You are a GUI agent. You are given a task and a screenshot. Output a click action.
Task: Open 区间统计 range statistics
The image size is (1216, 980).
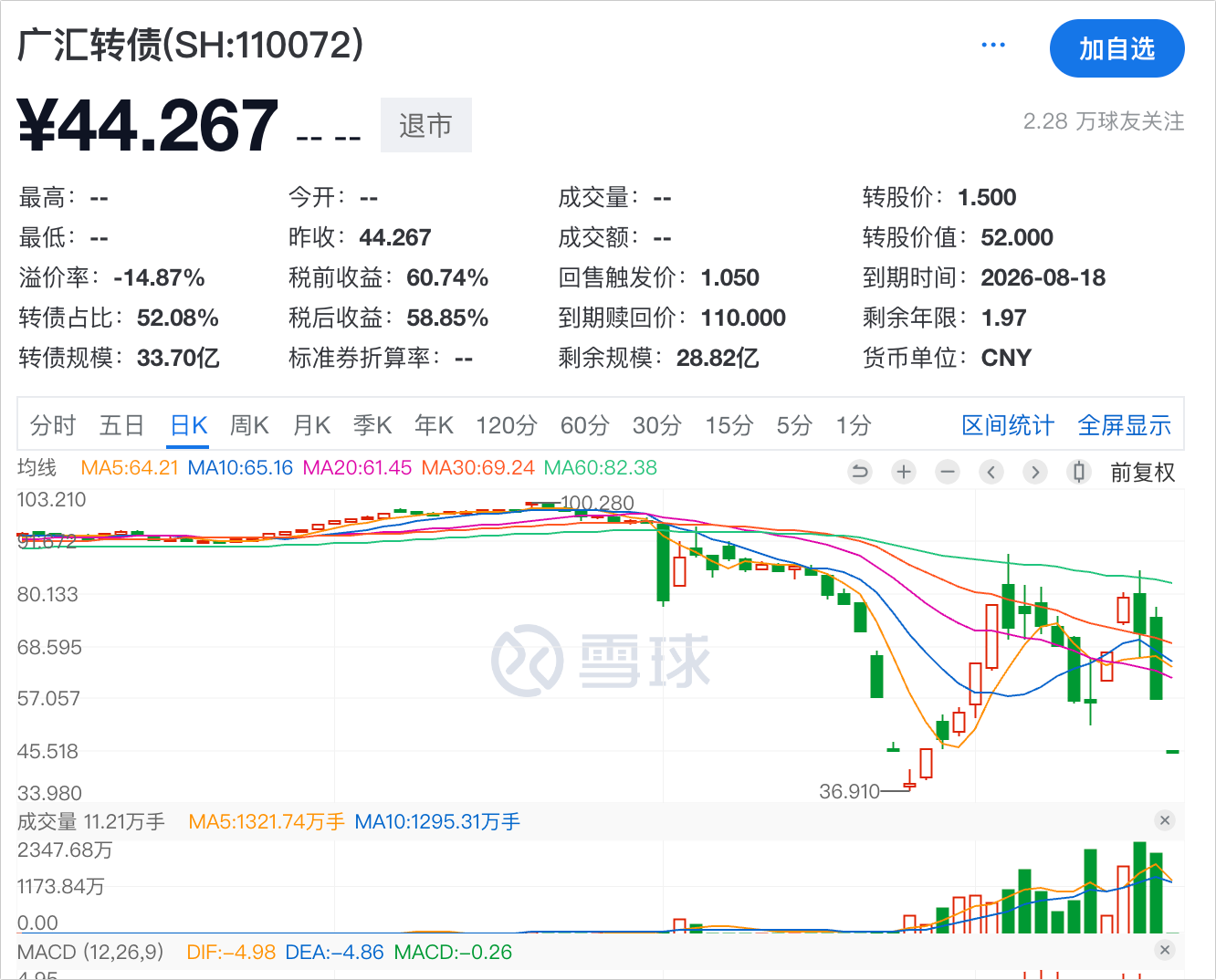(1007, 425)
